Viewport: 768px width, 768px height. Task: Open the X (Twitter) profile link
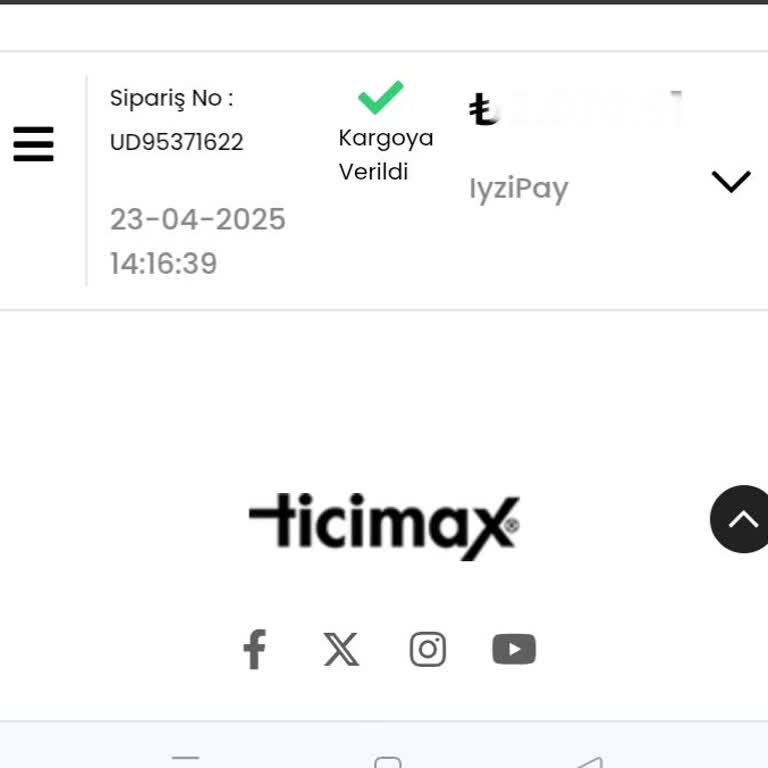click(x=341, y=650)
